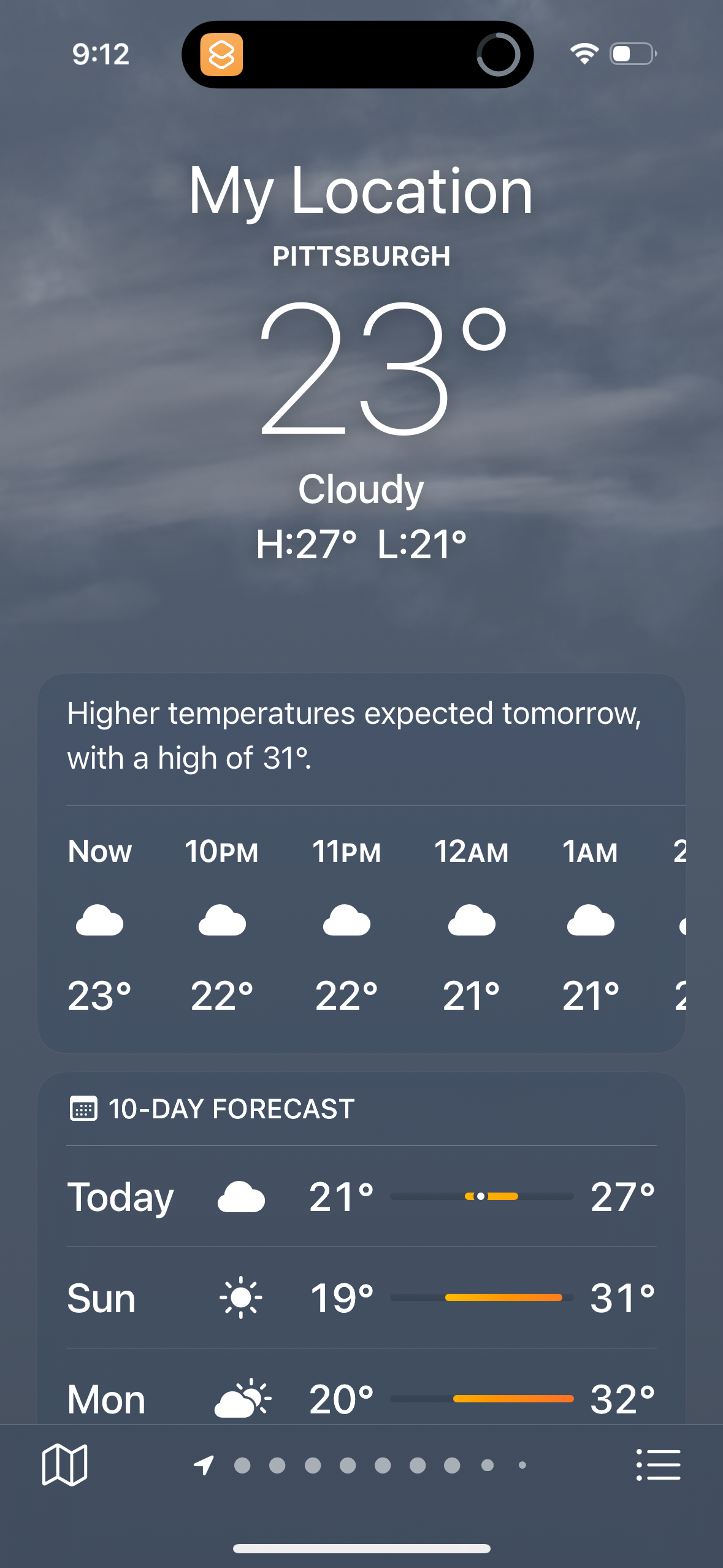The image size is (723, 1568).
Task: Tap the My Location title
Action: coord(361,190)
